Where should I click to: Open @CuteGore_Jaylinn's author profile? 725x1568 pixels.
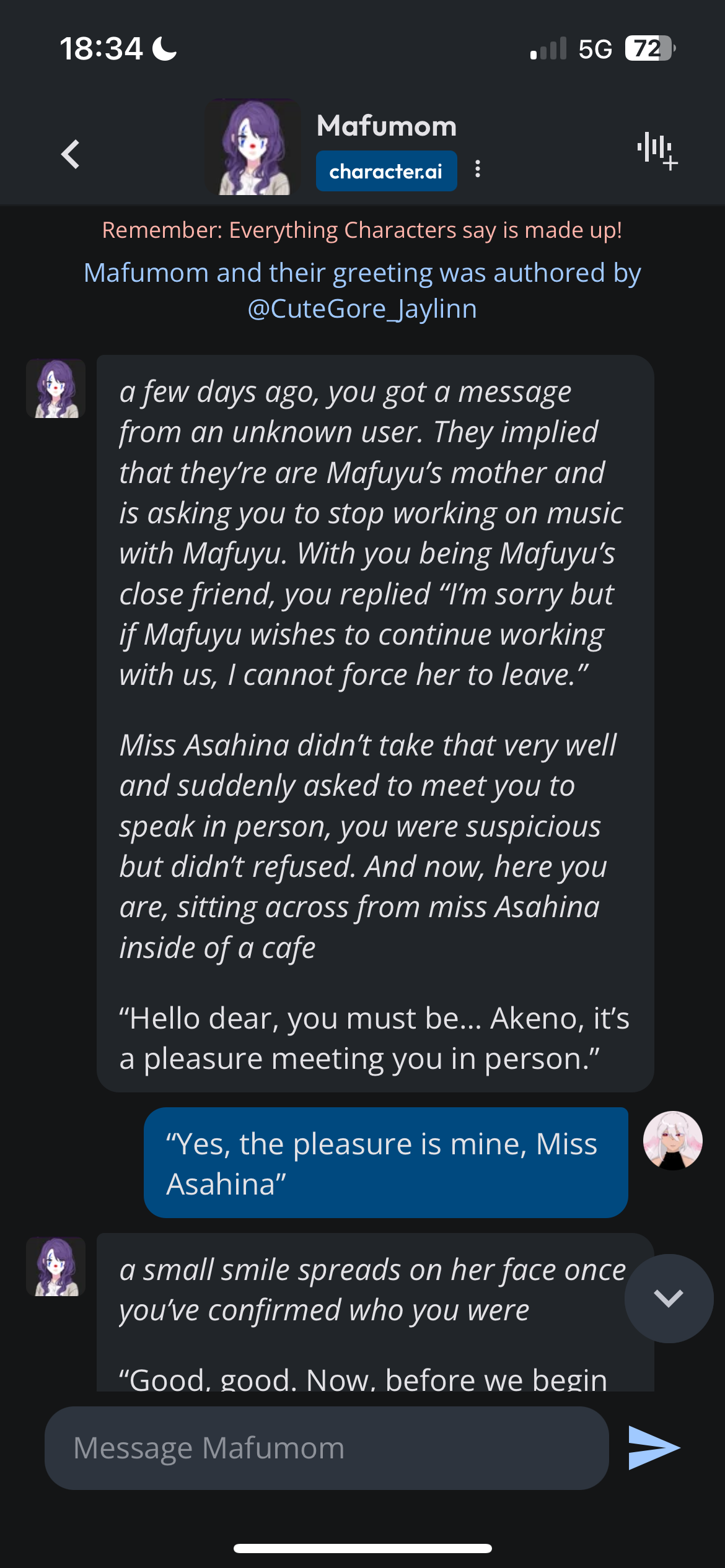point(362,309)
